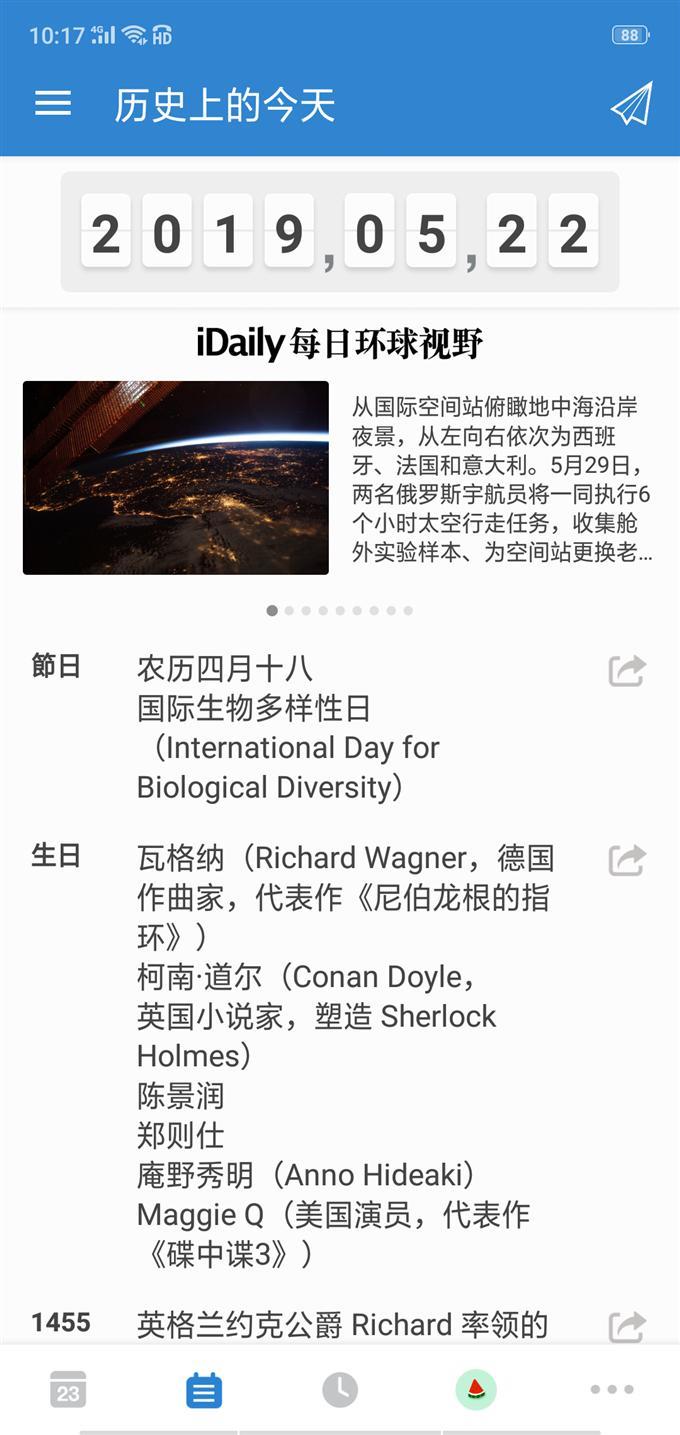Viewport: 680px width, 1435px height.
Task: Open the hamburger drawer menu
Action: pyautogui.click(x=53, y=104)
